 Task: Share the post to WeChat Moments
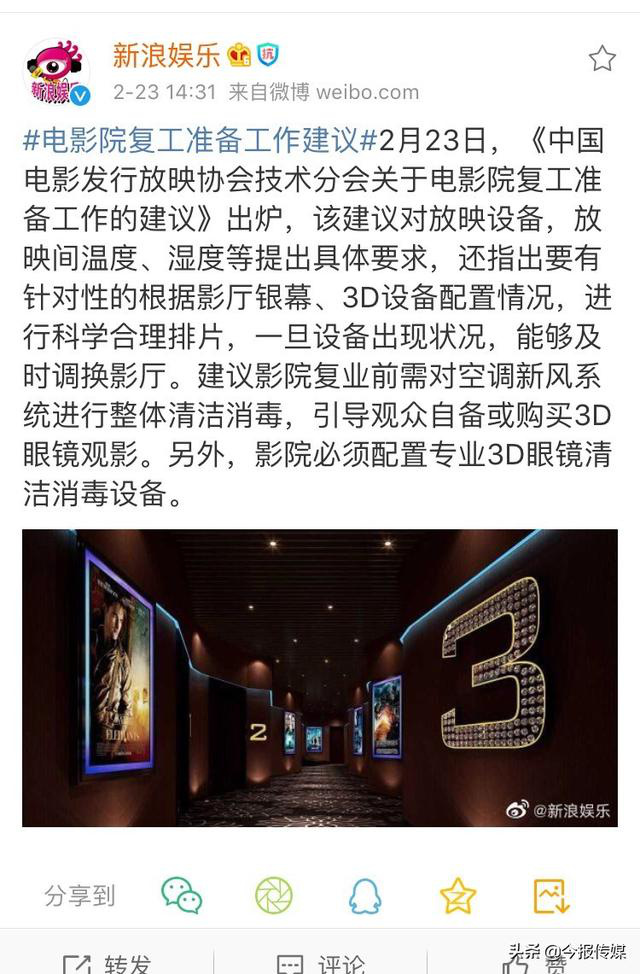click(x=273, y=895)
